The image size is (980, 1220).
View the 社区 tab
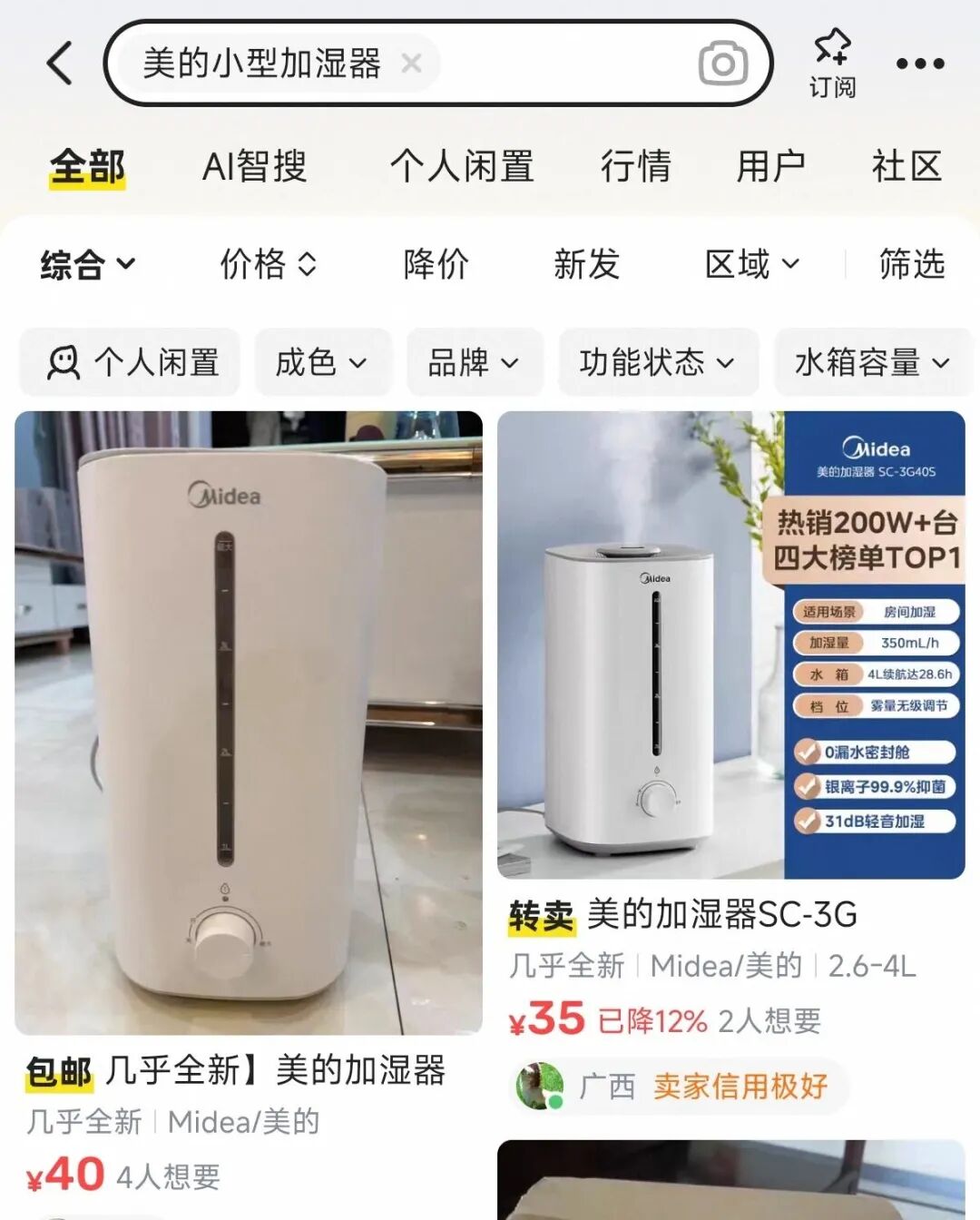point(906,167)
